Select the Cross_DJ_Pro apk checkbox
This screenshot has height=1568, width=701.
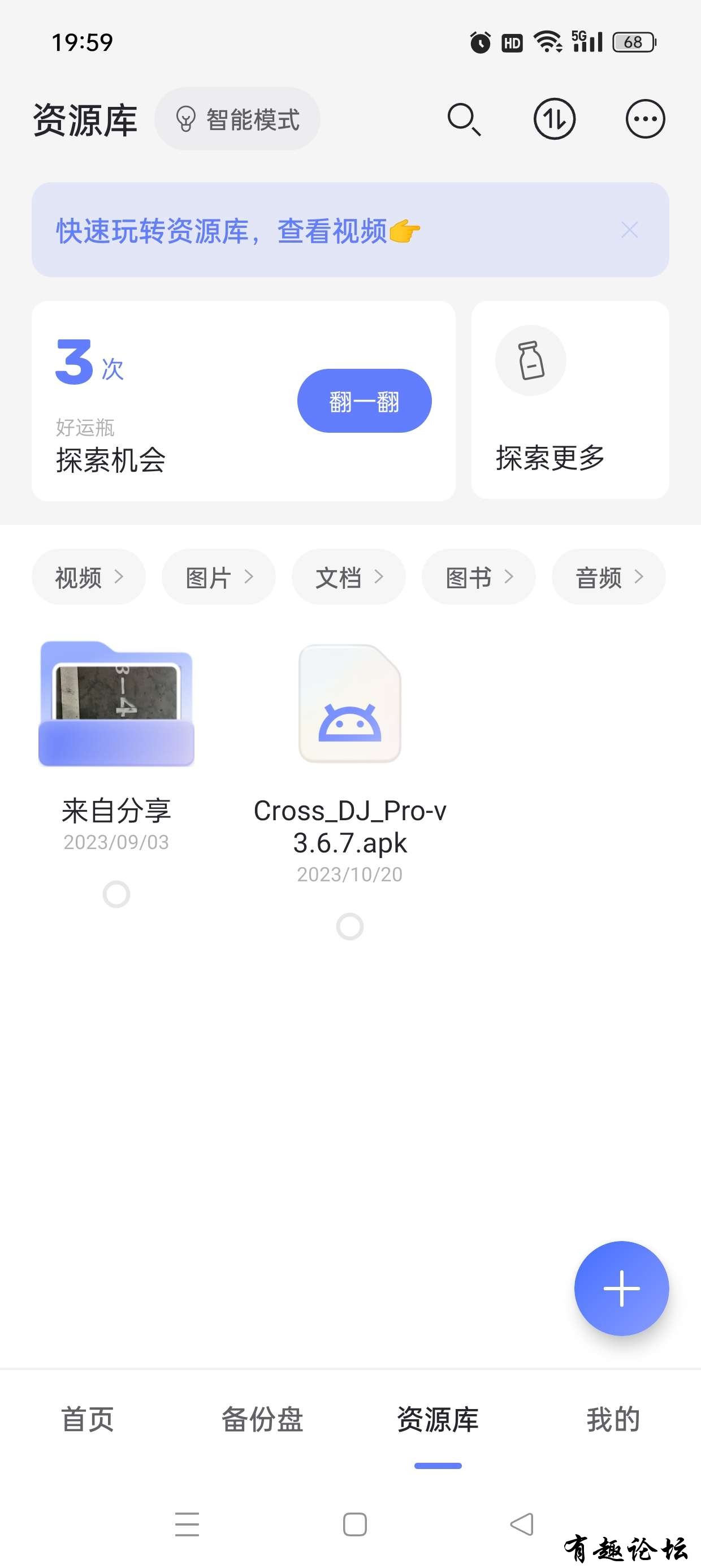pyautogui.click(x=349, y=927)
